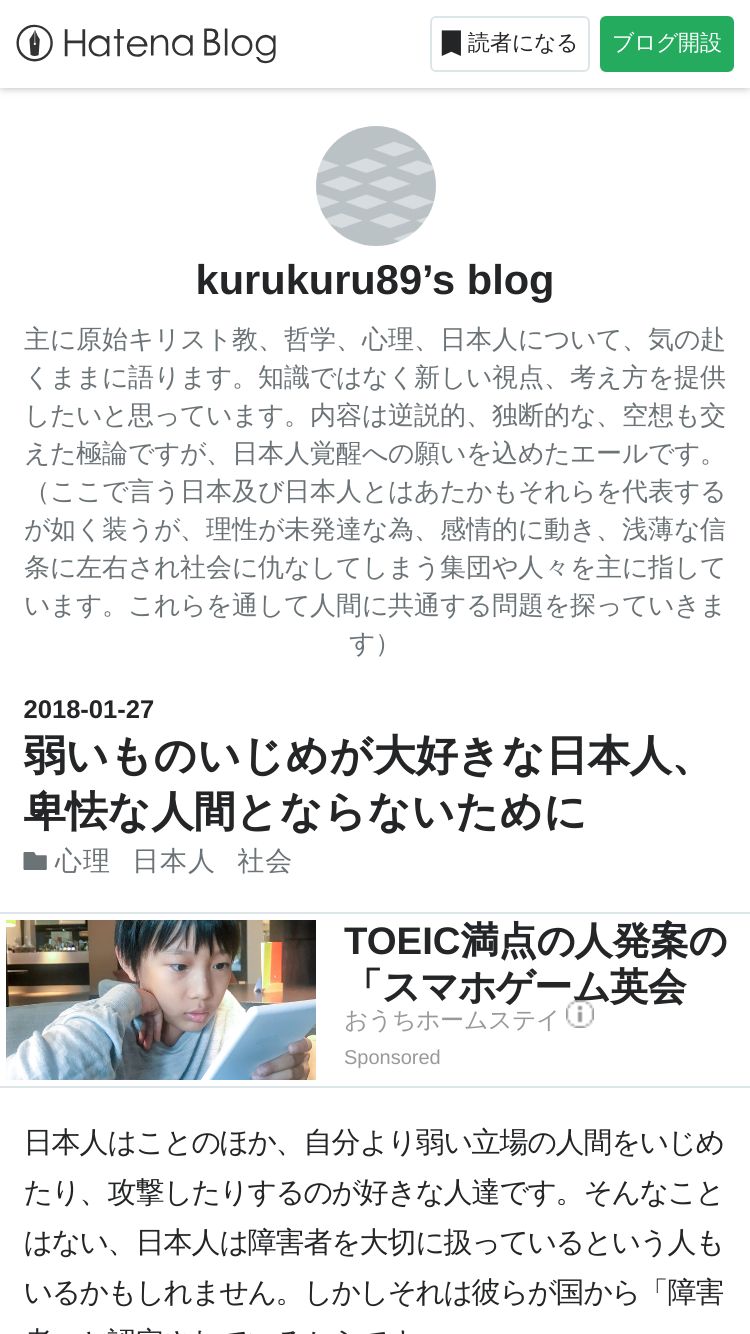This screenshot has height=1334, width=750.
Task: Select the 心理 category tag
Action: click(x=82, y=861)
